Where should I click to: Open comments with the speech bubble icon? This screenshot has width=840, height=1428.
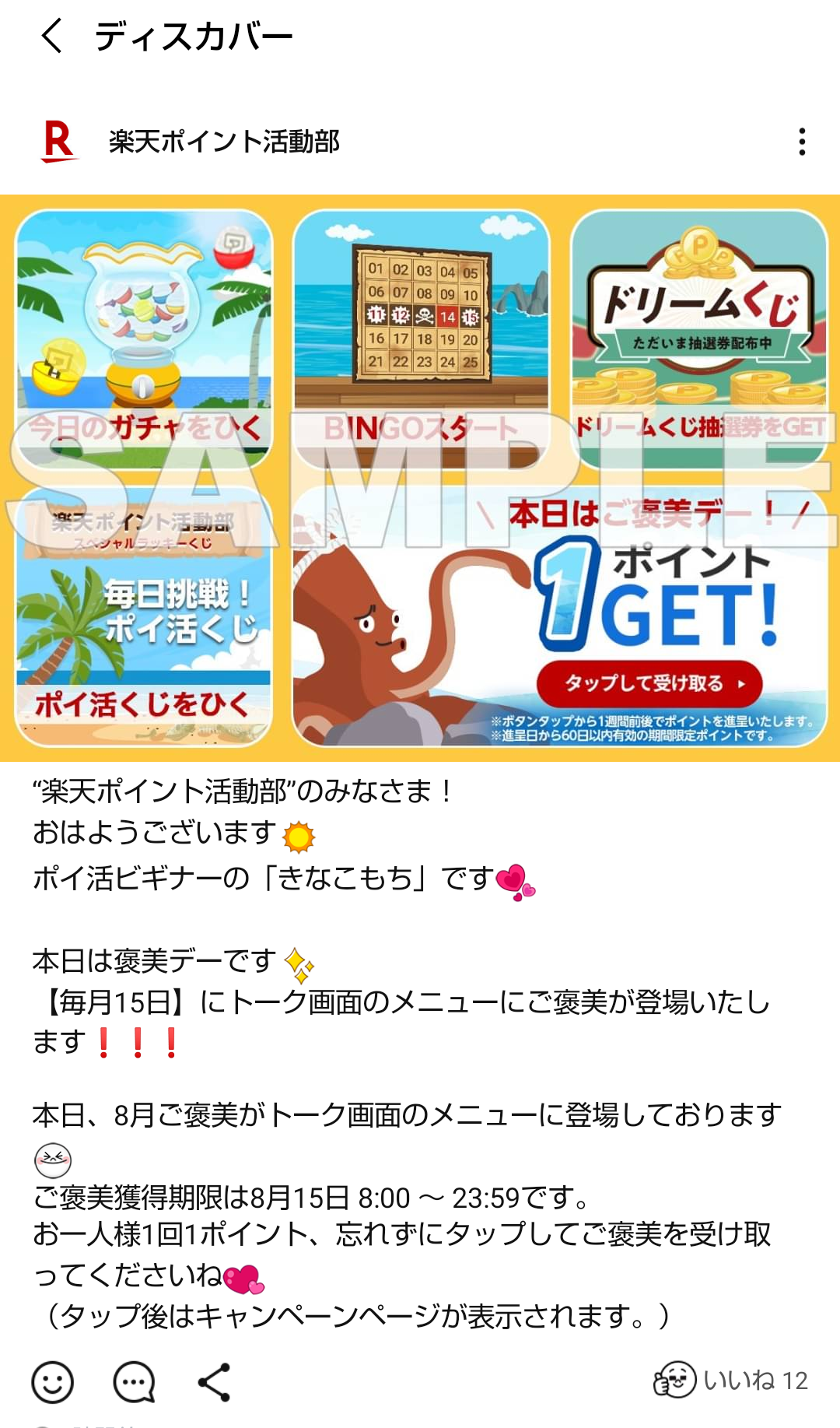click(134, 1382)
